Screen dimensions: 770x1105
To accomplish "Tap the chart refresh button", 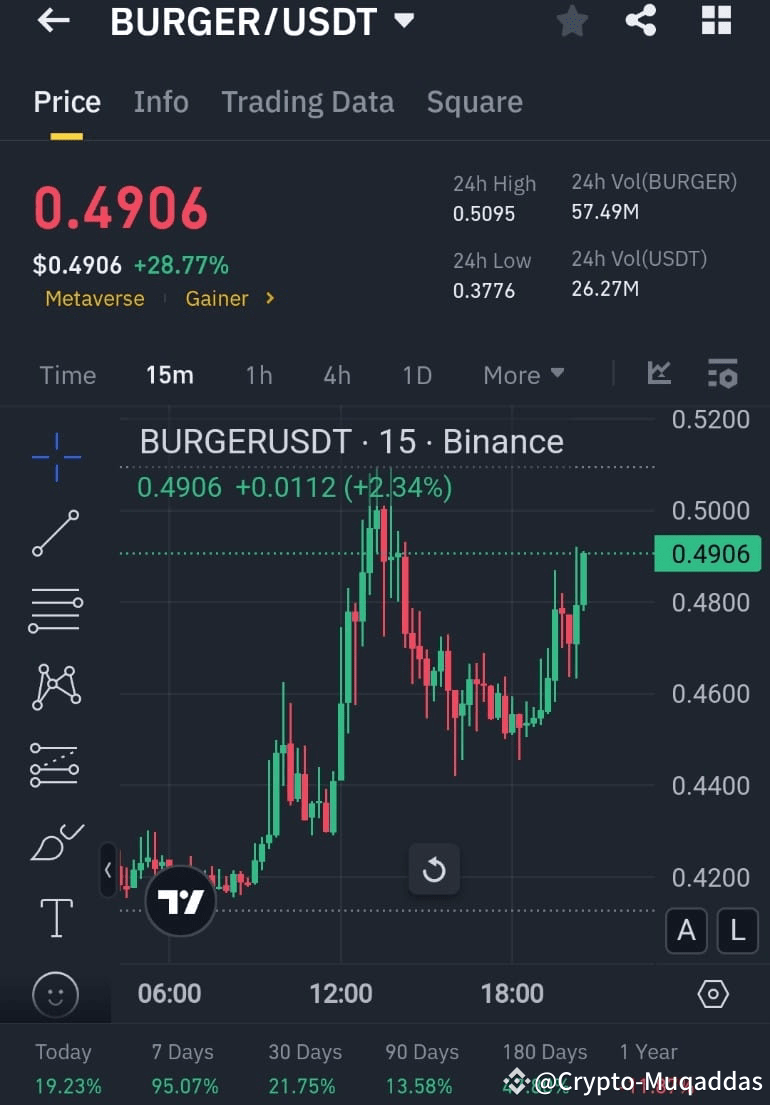I will click(434, 869).
